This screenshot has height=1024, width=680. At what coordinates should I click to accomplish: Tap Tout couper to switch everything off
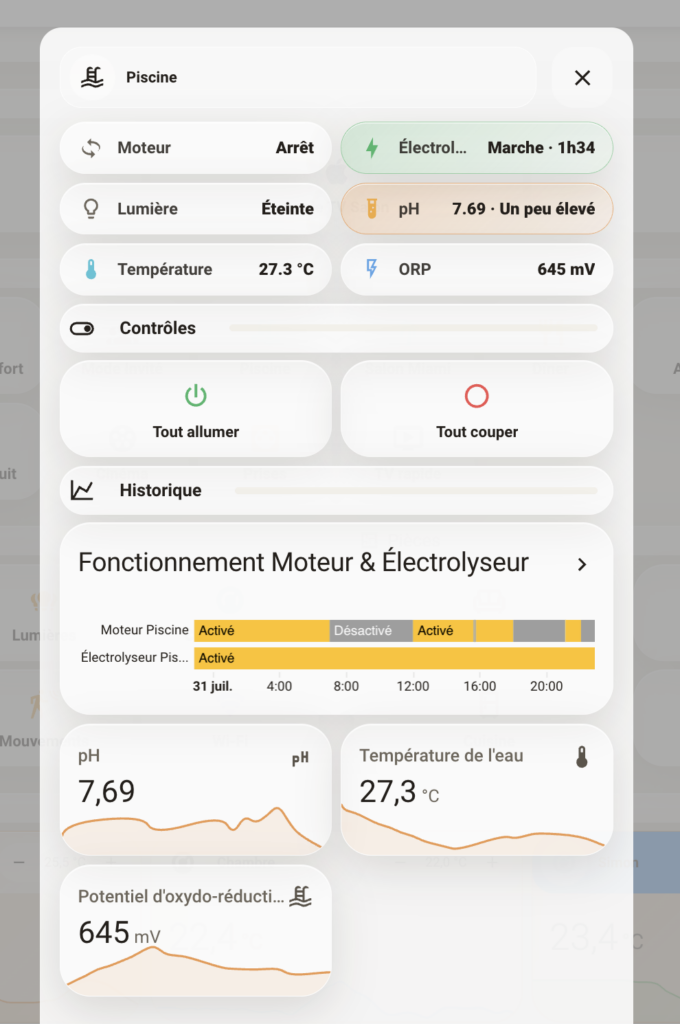point(477,409)
